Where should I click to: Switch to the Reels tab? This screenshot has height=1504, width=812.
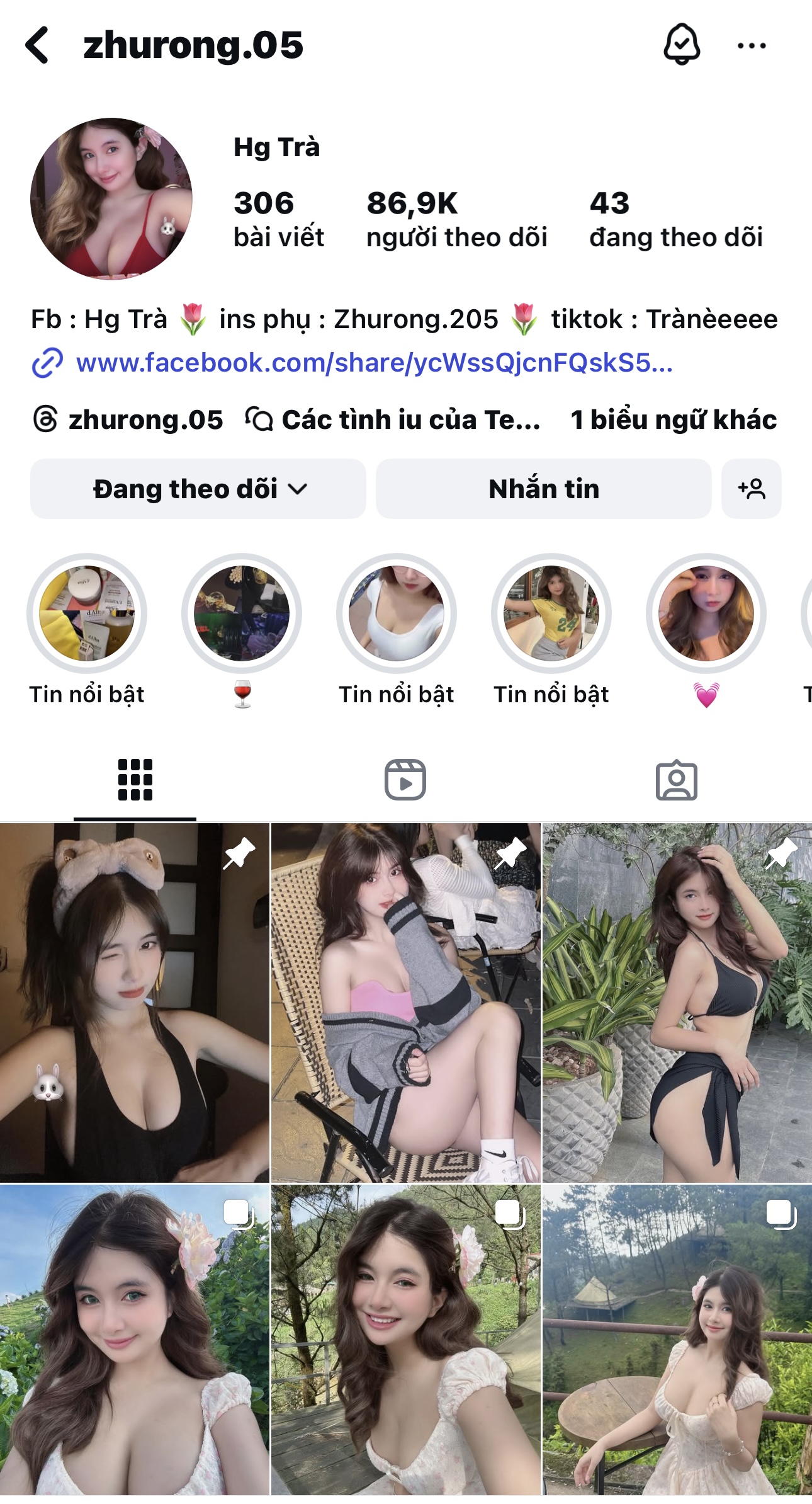coord(405,780)
